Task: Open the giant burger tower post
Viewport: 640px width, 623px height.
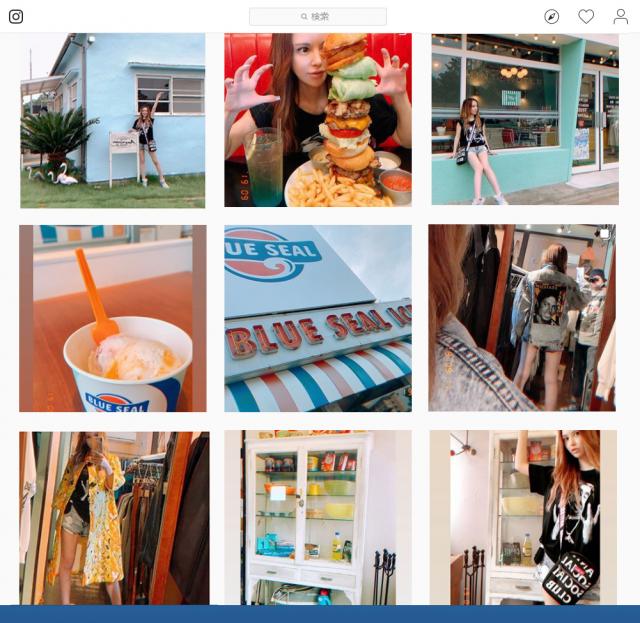Action: (x=318, y=120)
